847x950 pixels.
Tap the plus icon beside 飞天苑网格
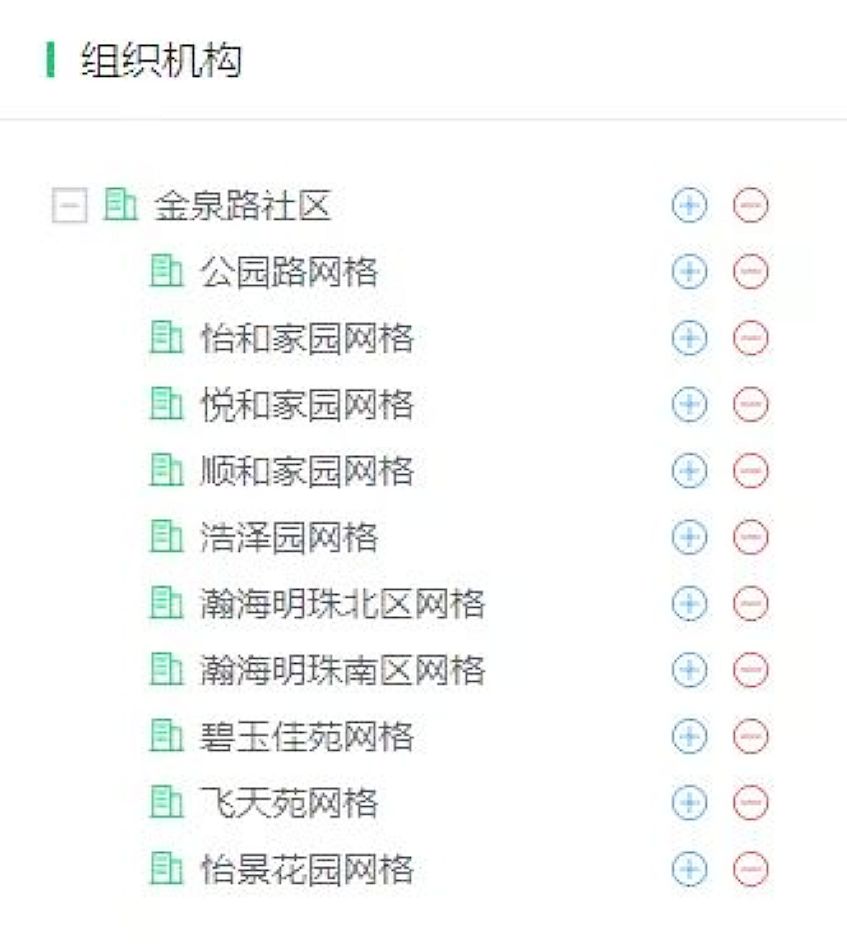tap(688, 803)
